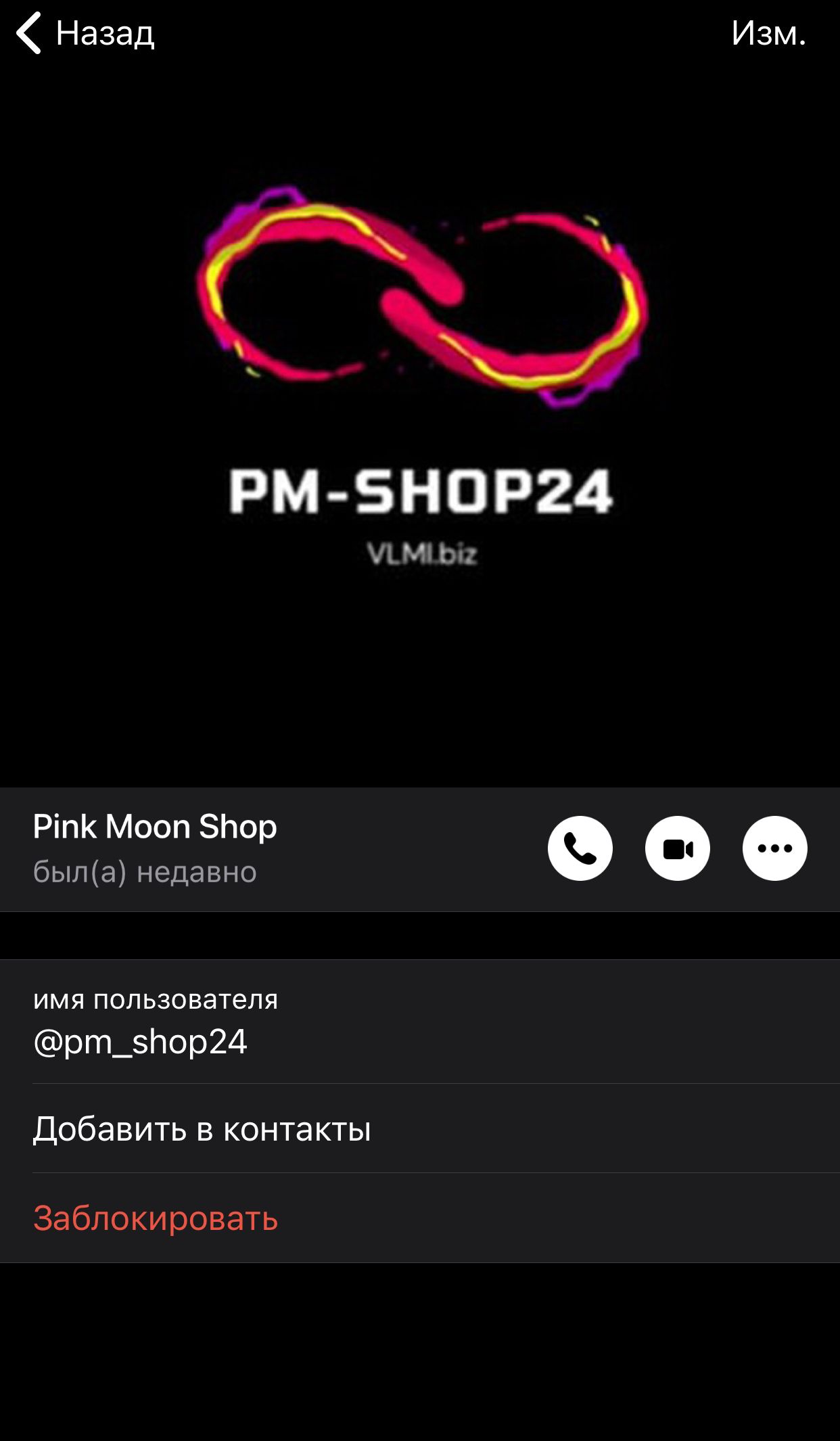Open the Изм. edit option
Screen dimensions: 840x1441
[768, 32]
